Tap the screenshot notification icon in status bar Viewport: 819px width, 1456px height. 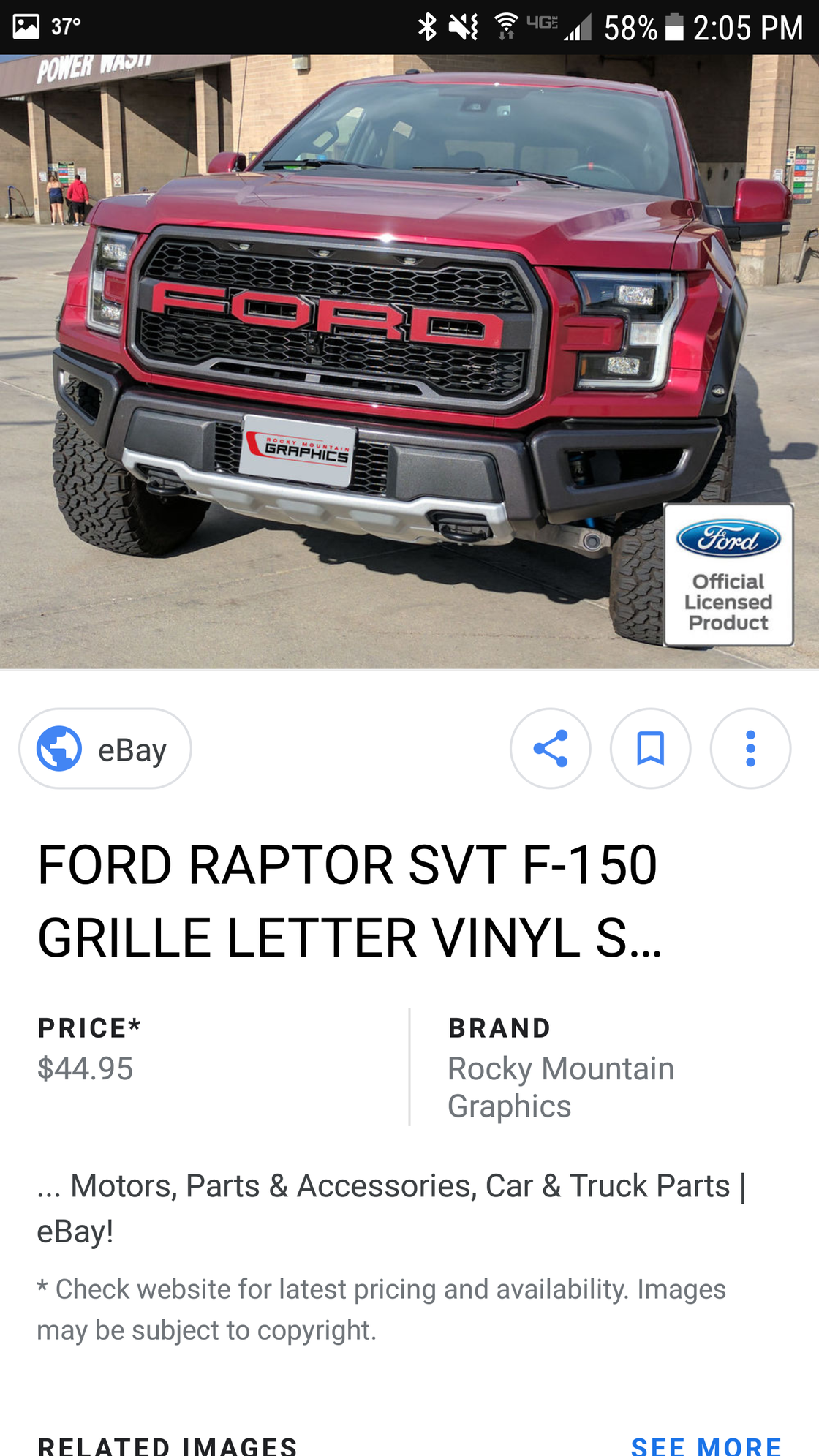[26, 22]
